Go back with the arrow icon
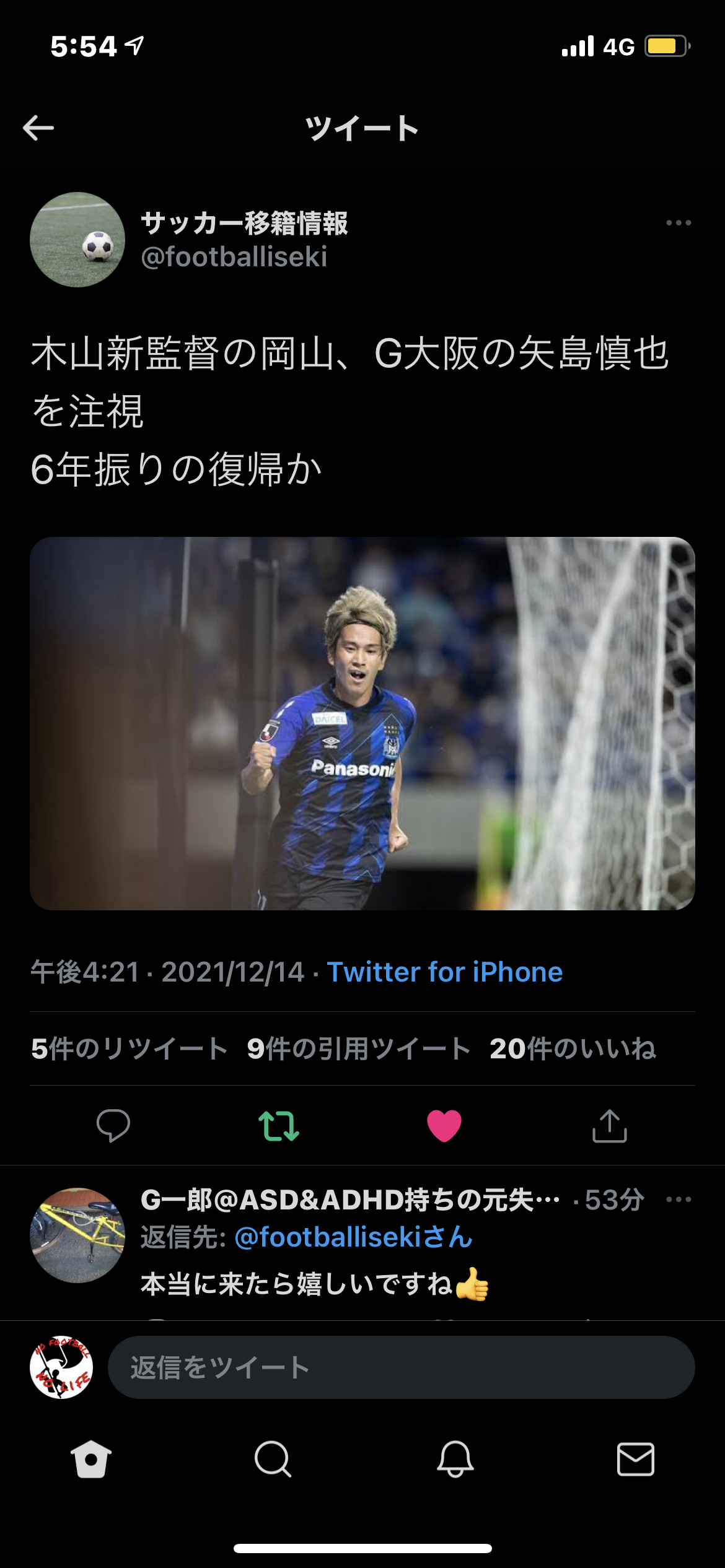This screenshot has height=1568, width=725. point(38,128)
